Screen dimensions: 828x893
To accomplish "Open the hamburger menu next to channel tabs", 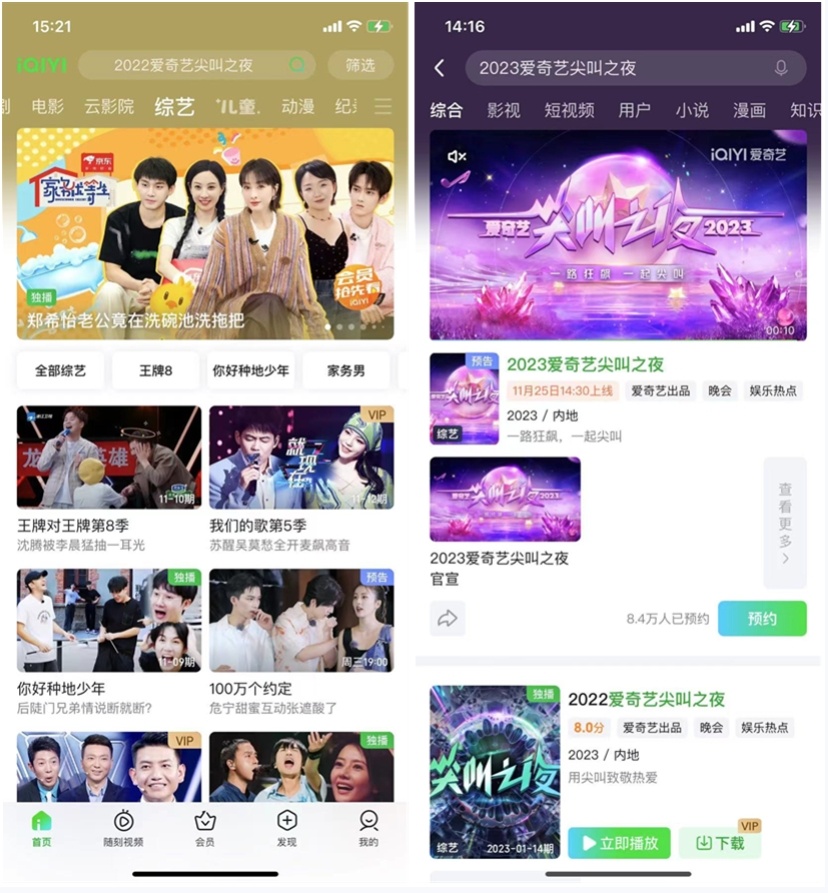I will click(383, 108).
